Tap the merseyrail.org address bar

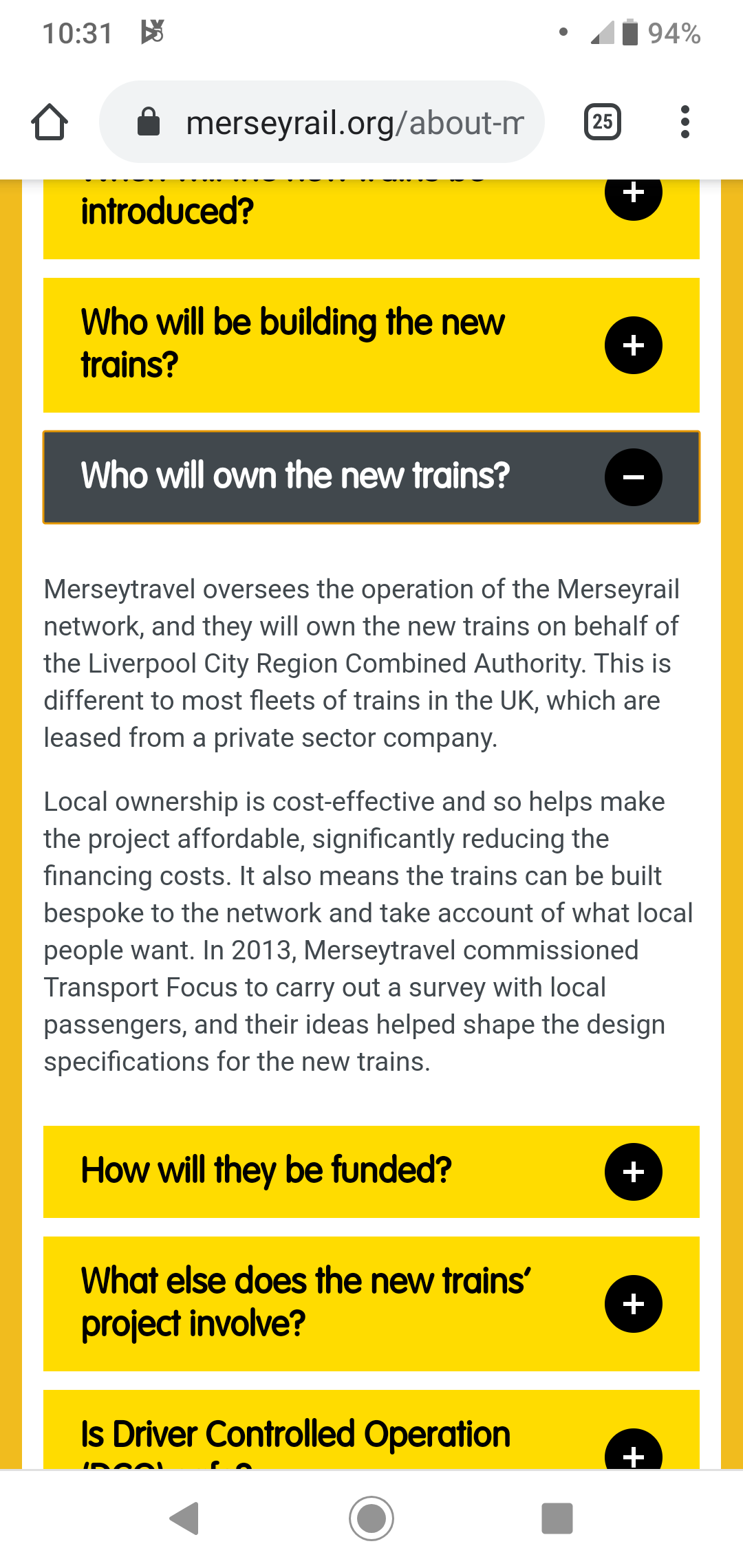pos(322,122)
